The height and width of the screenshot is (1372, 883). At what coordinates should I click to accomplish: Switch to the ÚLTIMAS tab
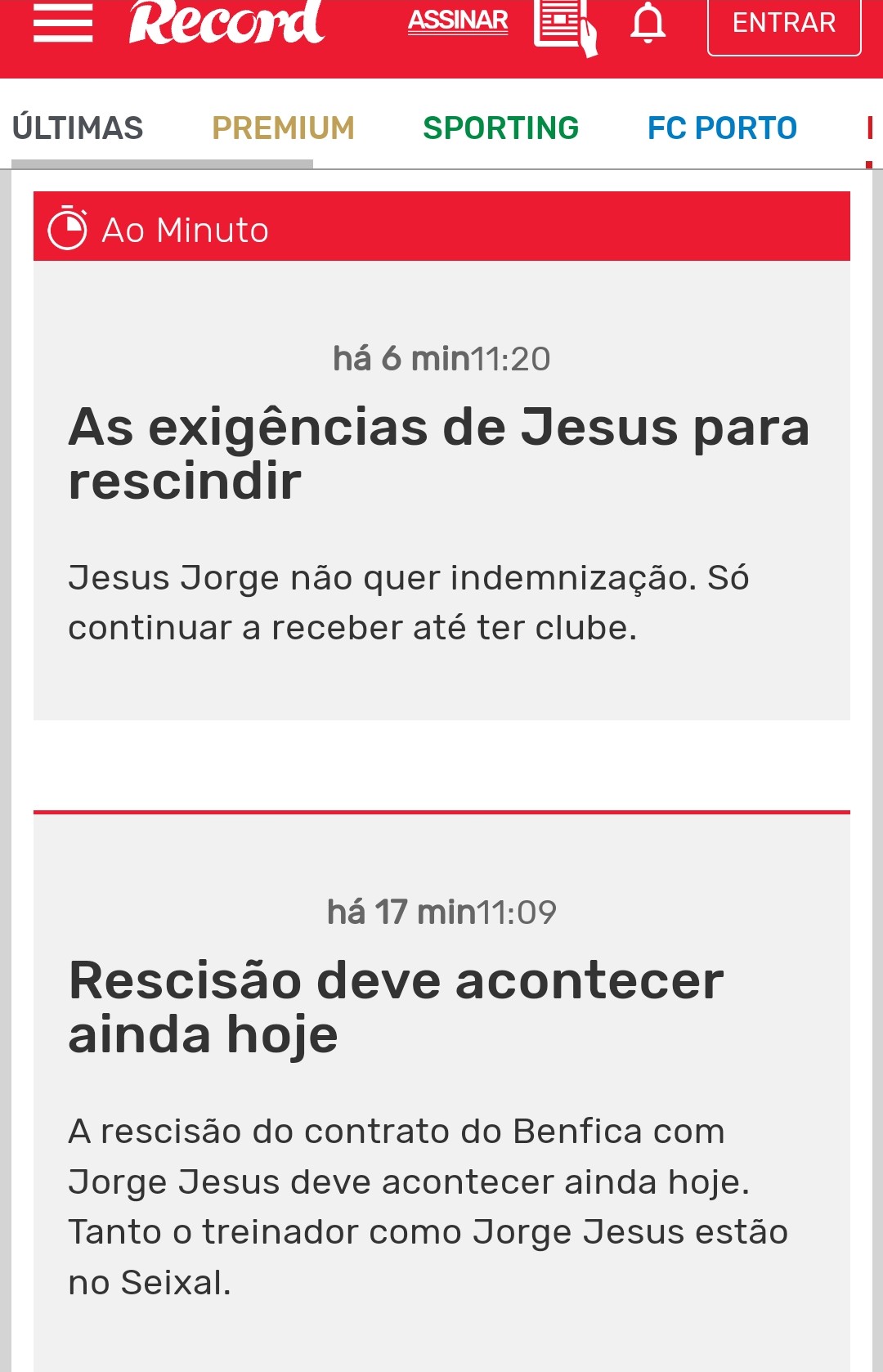[x=78, y=128]
